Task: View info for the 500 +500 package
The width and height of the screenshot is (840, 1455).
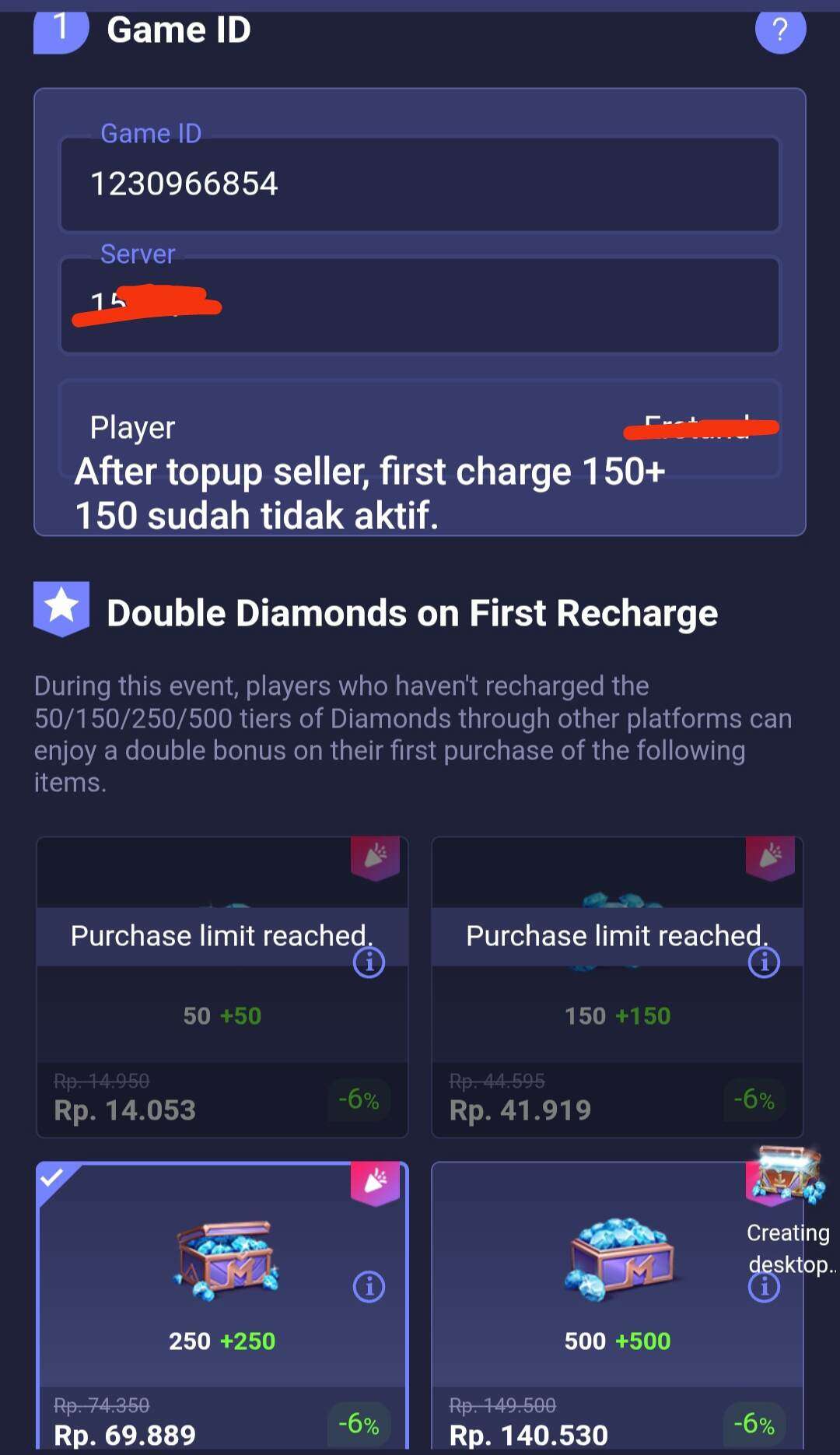Action: click(x=764, y=1288)
